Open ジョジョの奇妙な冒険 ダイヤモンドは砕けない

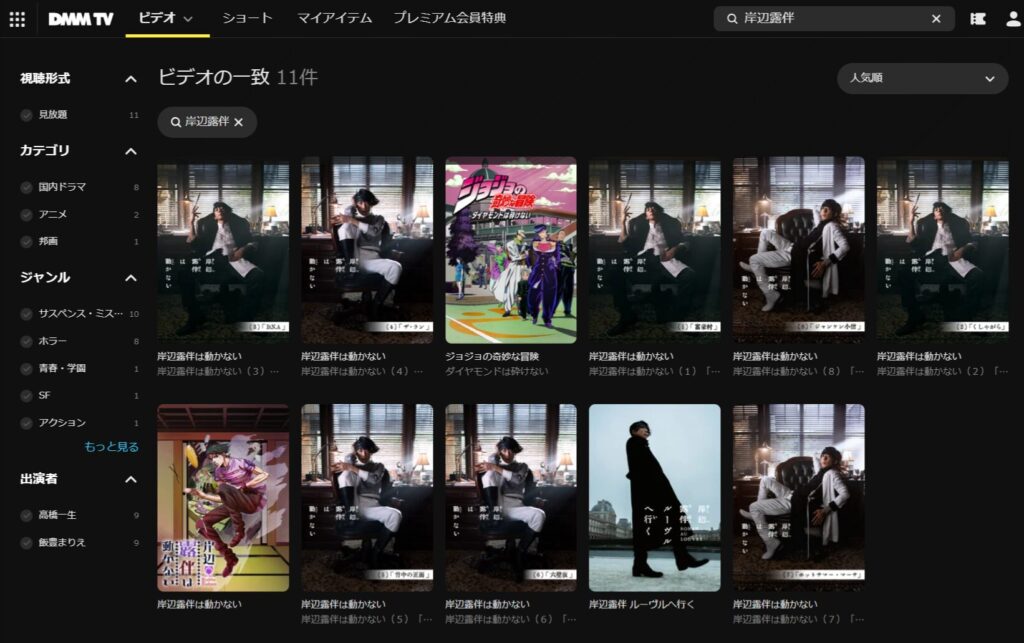[x=510, y=250]
